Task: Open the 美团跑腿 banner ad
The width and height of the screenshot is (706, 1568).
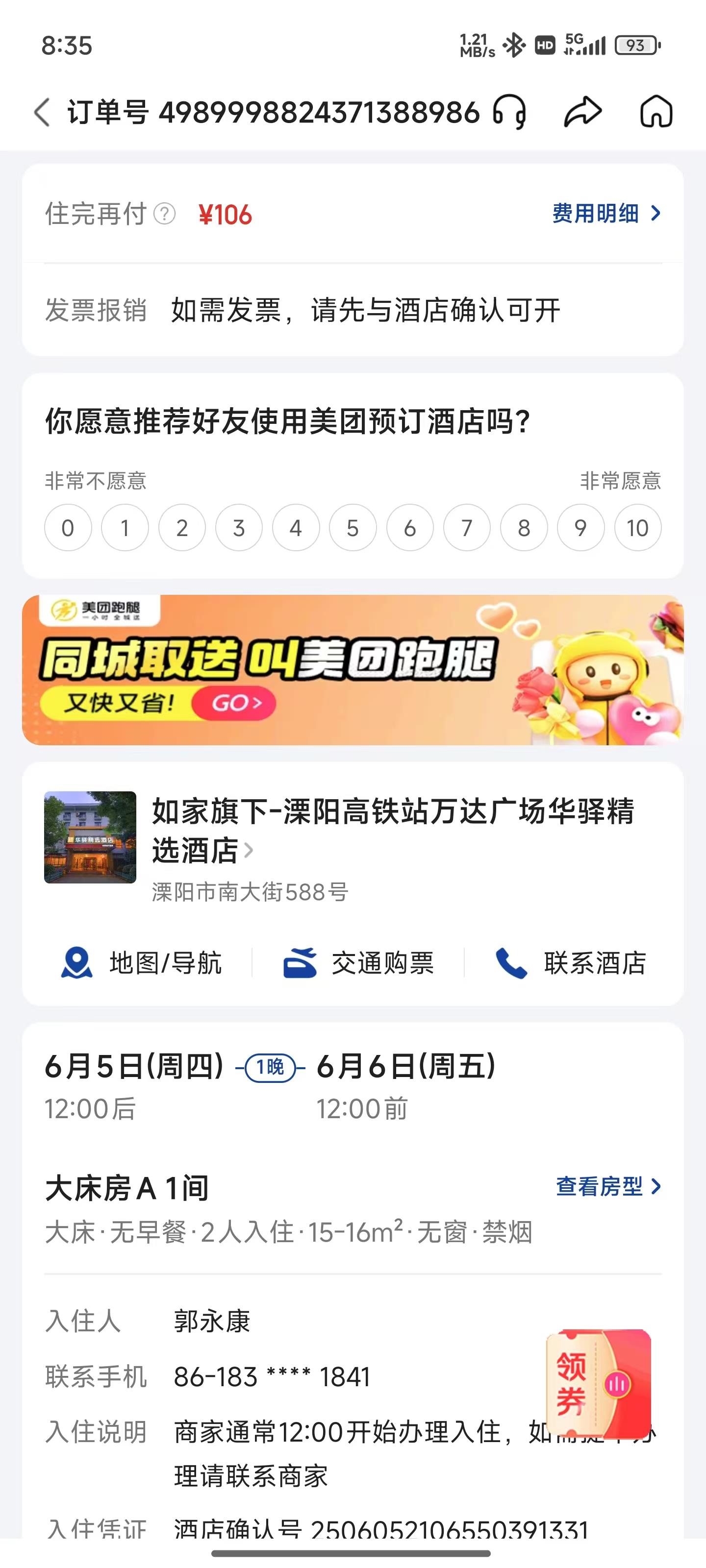Action: [353, 669]
